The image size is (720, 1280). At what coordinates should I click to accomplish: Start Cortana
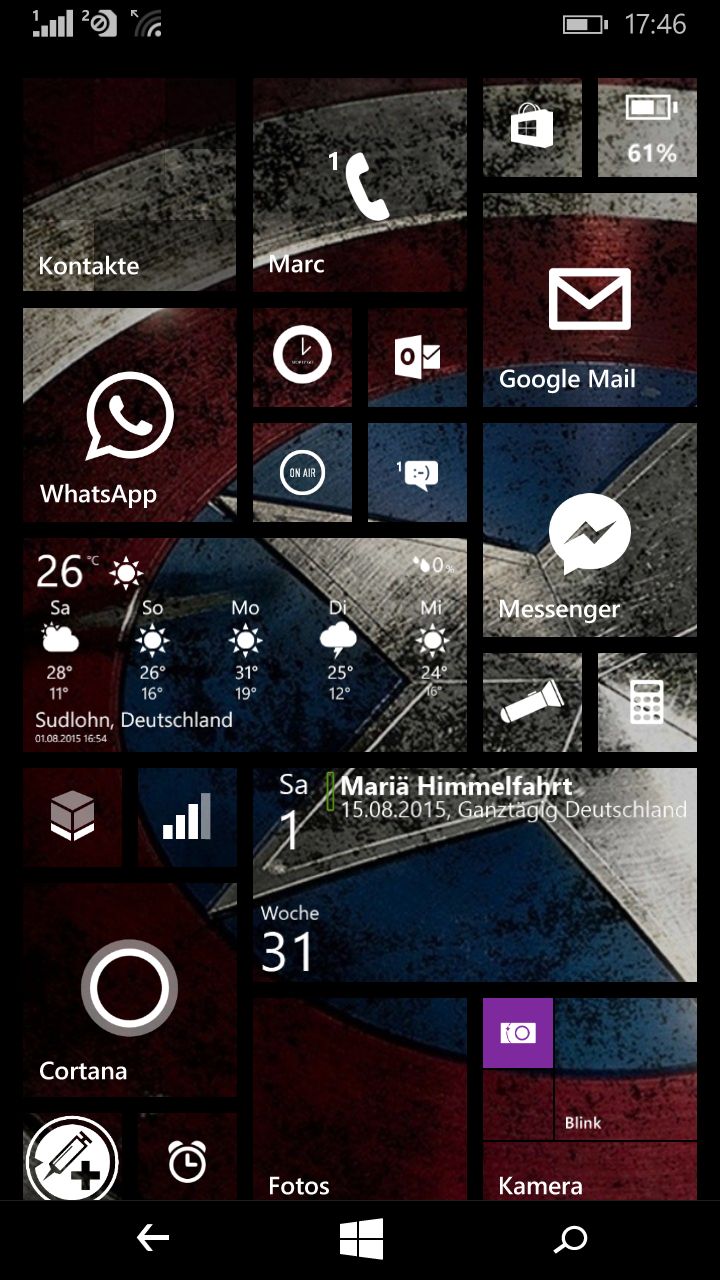point(129,990)
